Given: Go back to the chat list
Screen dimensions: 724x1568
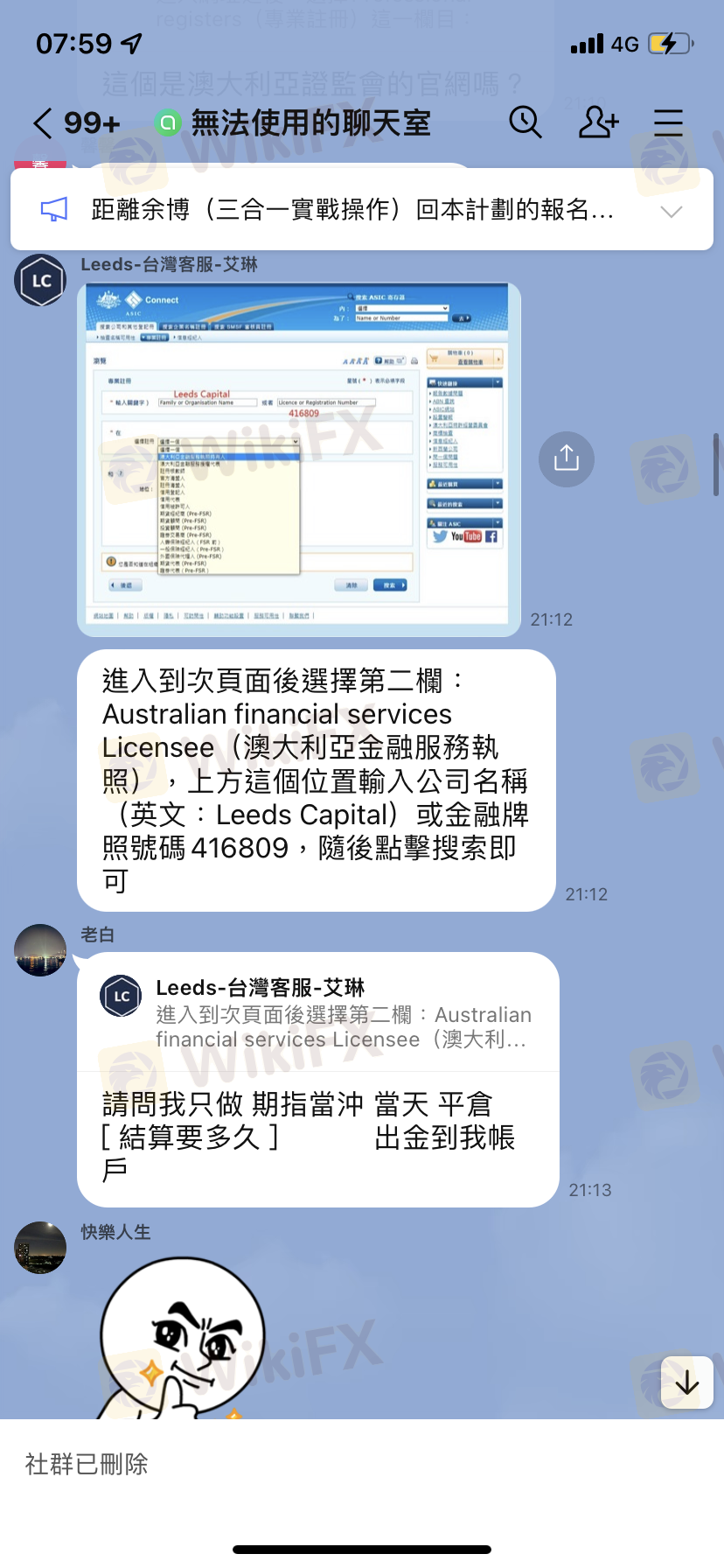Looking at the screenshot, I should (x=42, y=123).
